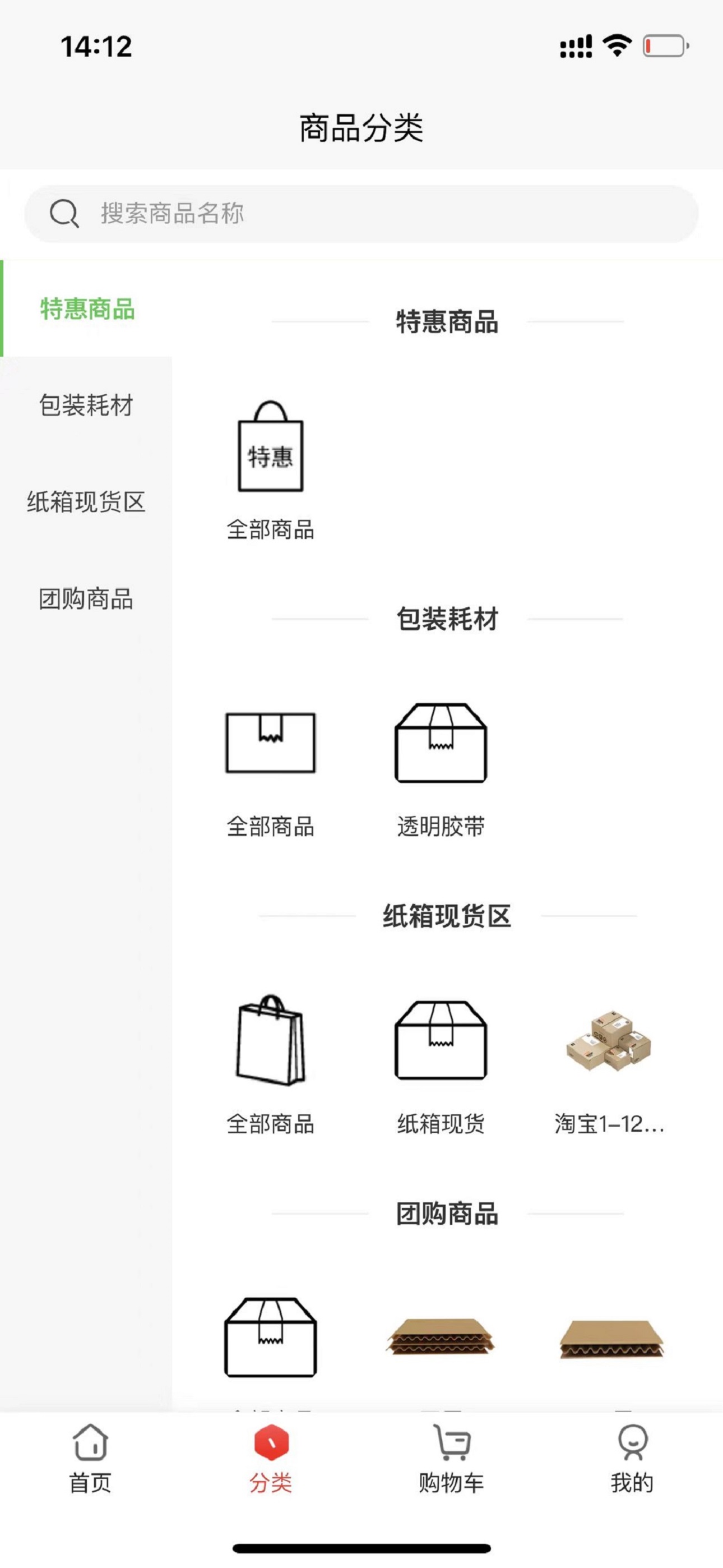The image size is (723, 1568).
Task: Select the 纸箱现货区 sidebar category
Action: (x=86, y=502)
